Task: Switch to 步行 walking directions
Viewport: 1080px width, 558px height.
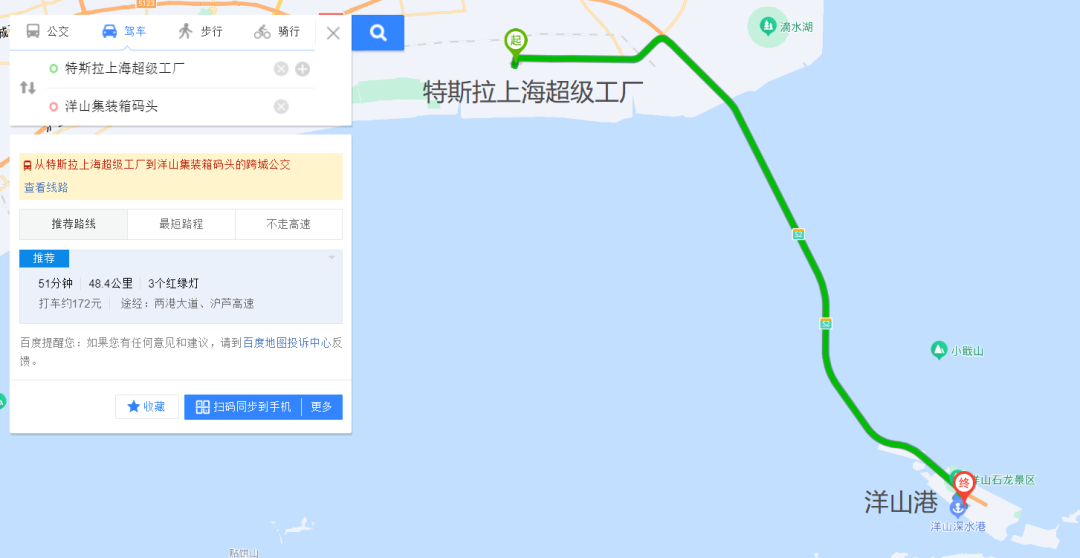Action: [x=200, y=32]
